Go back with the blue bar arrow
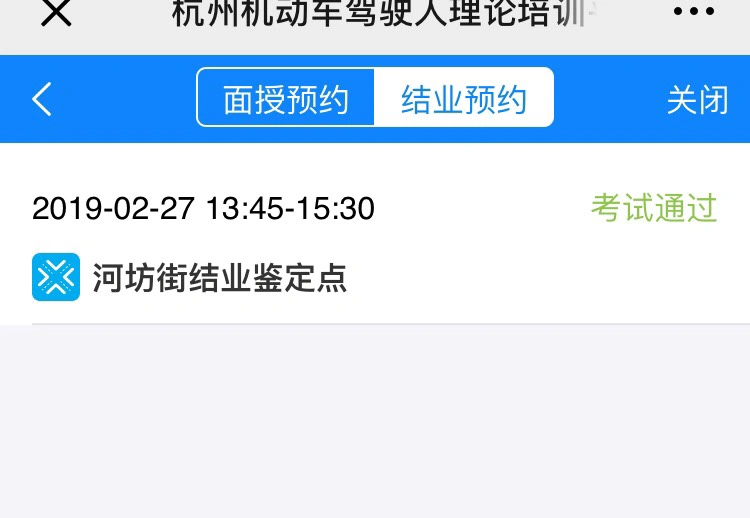Screen dimensions: 750x518 coord(42,99)
